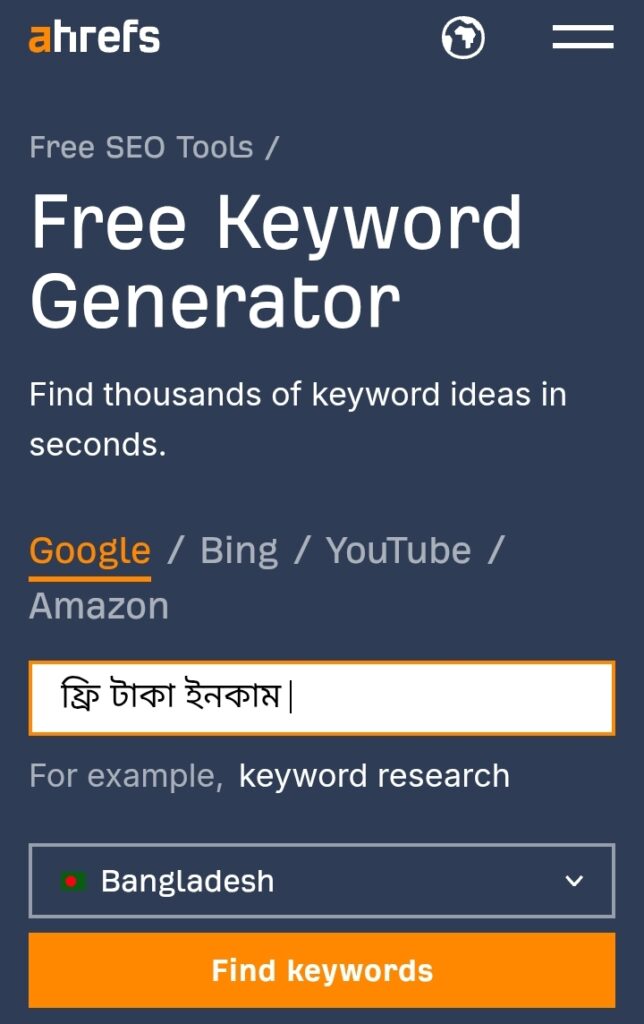Viewport: 644px width, 1024px height.
Task: Switch to the Amazon tab
Action: coord(99,606)
